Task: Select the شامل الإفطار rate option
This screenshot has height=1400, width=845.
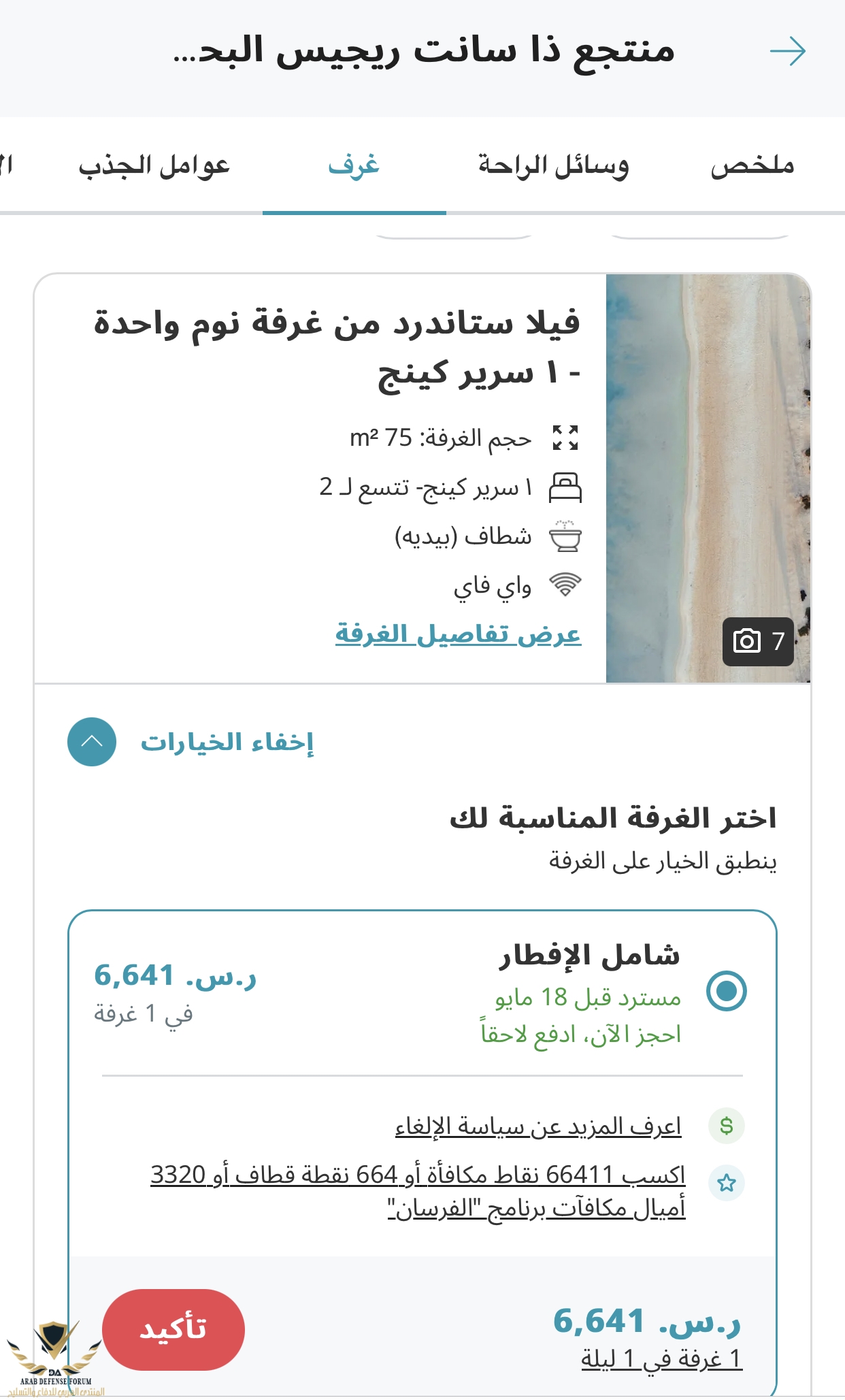Action: click(x=726, y=991)
